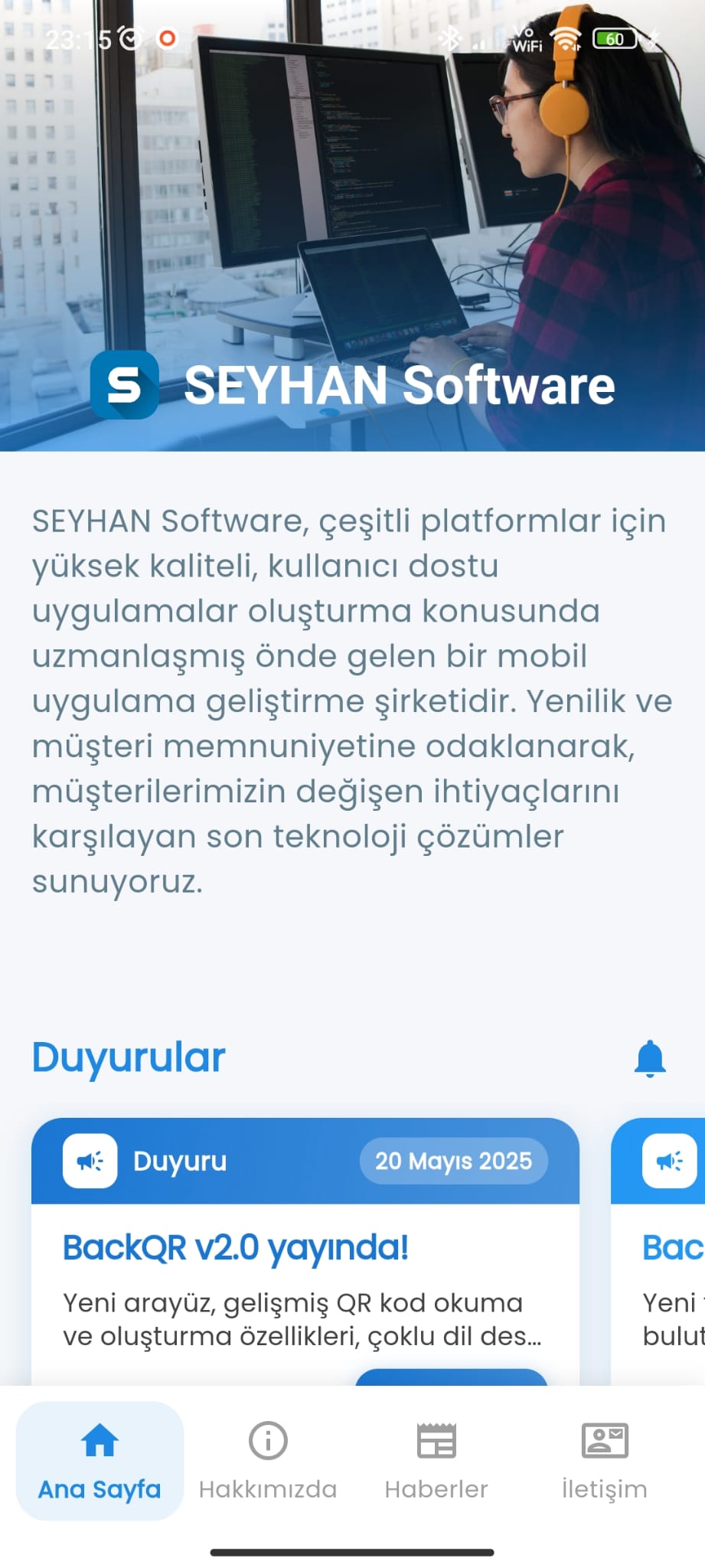Open the 'BackQR v2.0 yayında!' announcement
Screen dimensions: 705x1568
click(x=235, y=1246)
